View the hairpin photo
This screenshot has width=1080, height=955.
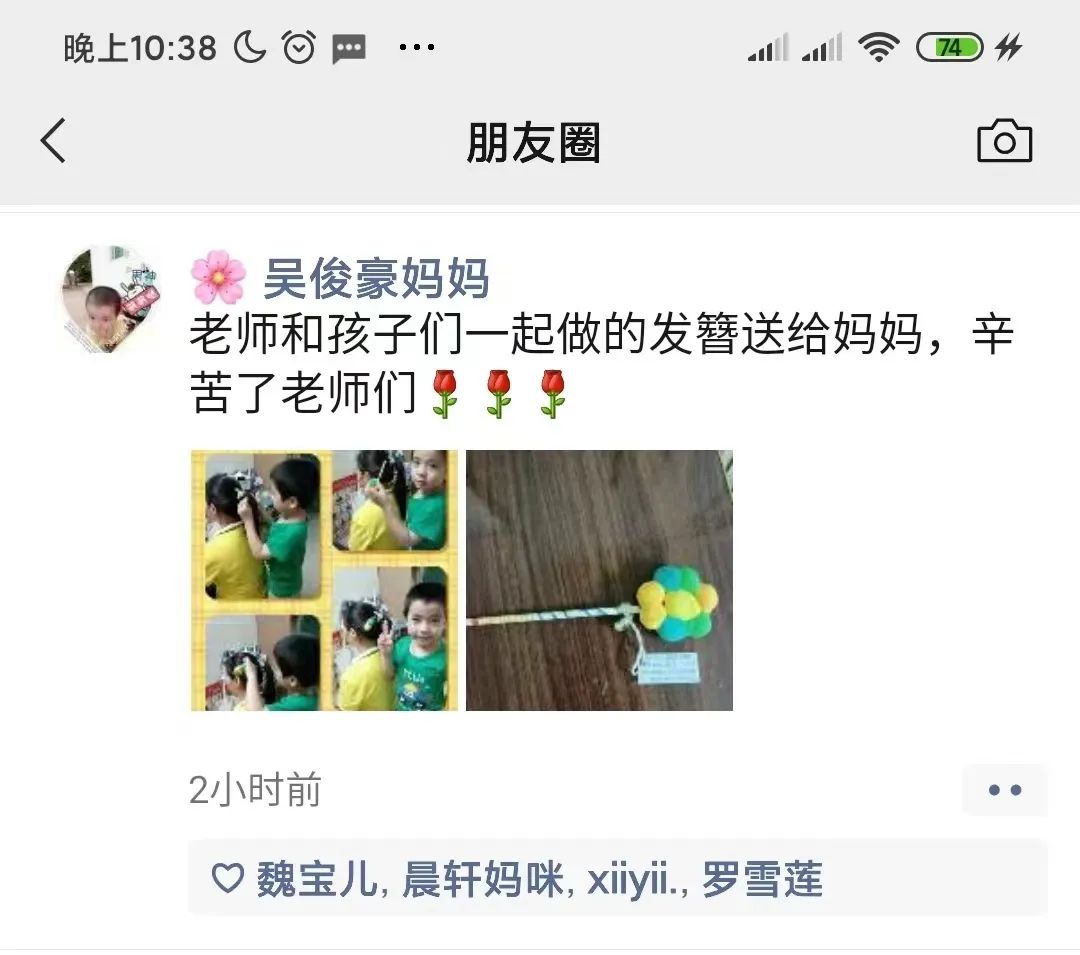[599, 580]
